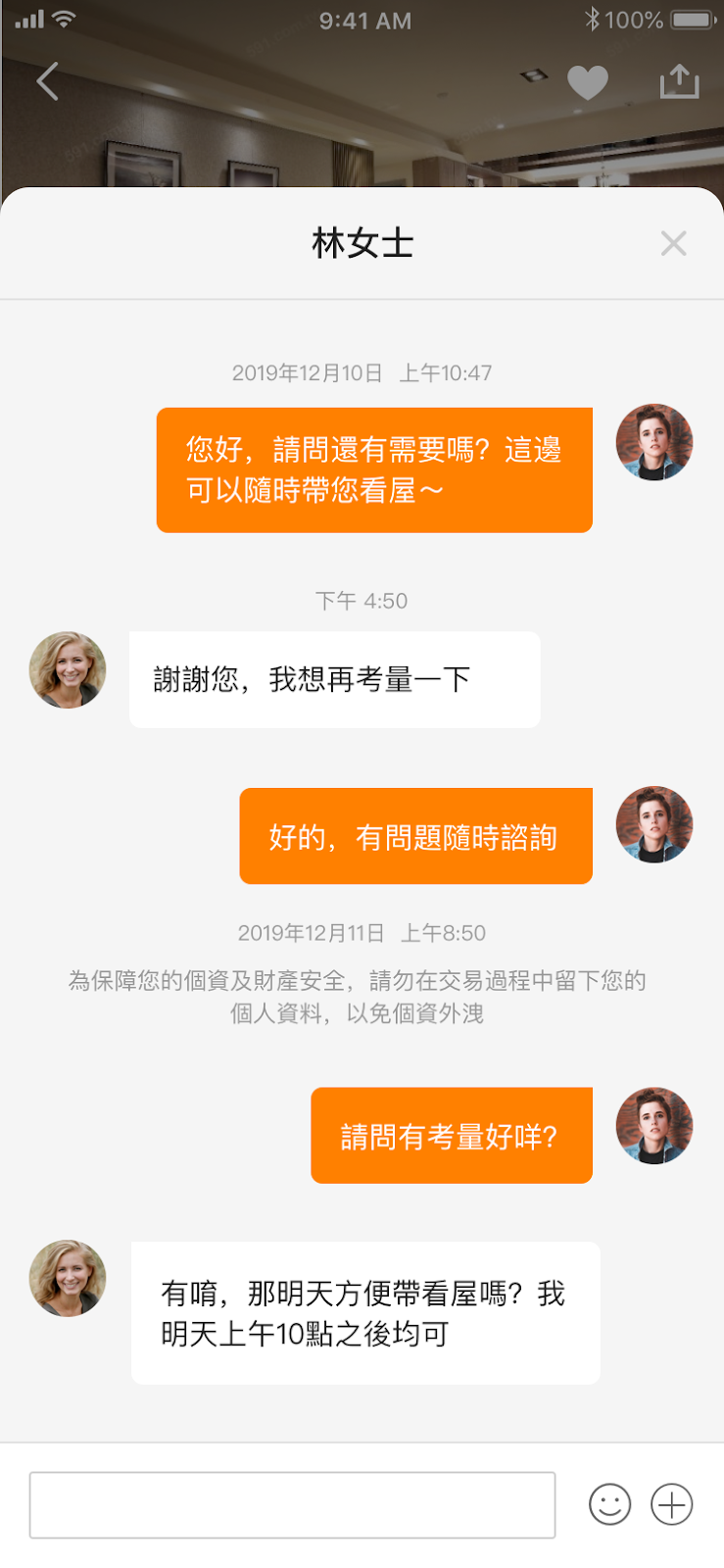Go back using the top-left arrow
This screenshot has height=1568, width=724.
[x=48, y=81]
